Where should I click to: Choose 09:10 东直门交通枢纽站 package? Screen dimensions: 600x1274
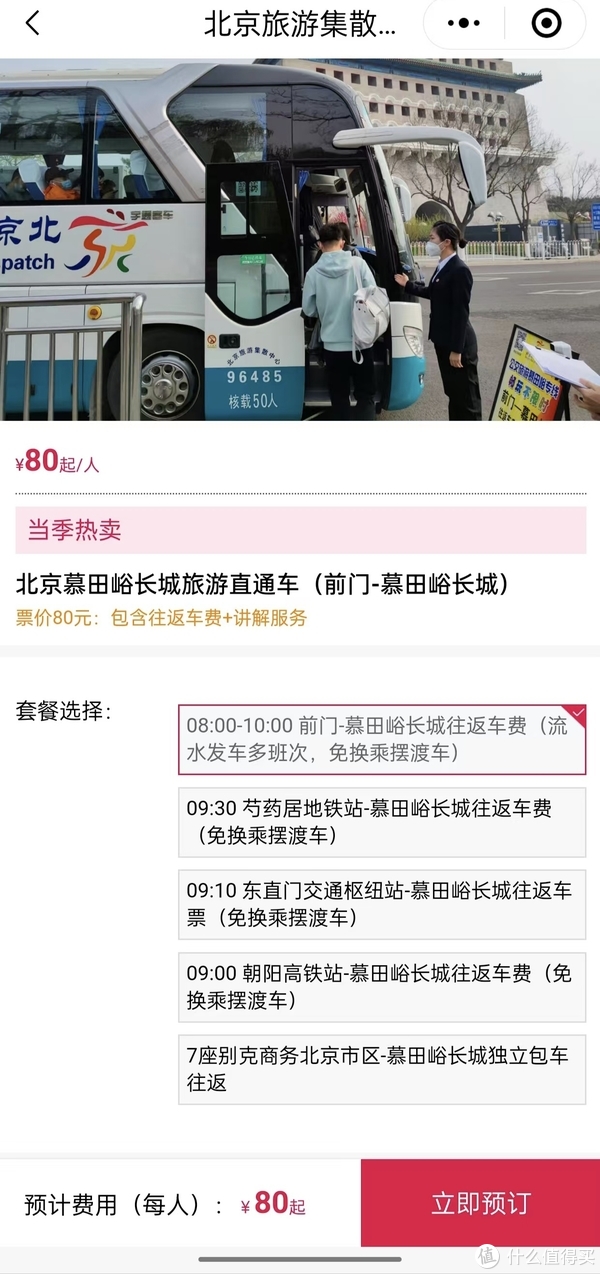pyautogui.click(x=382, y=905)
